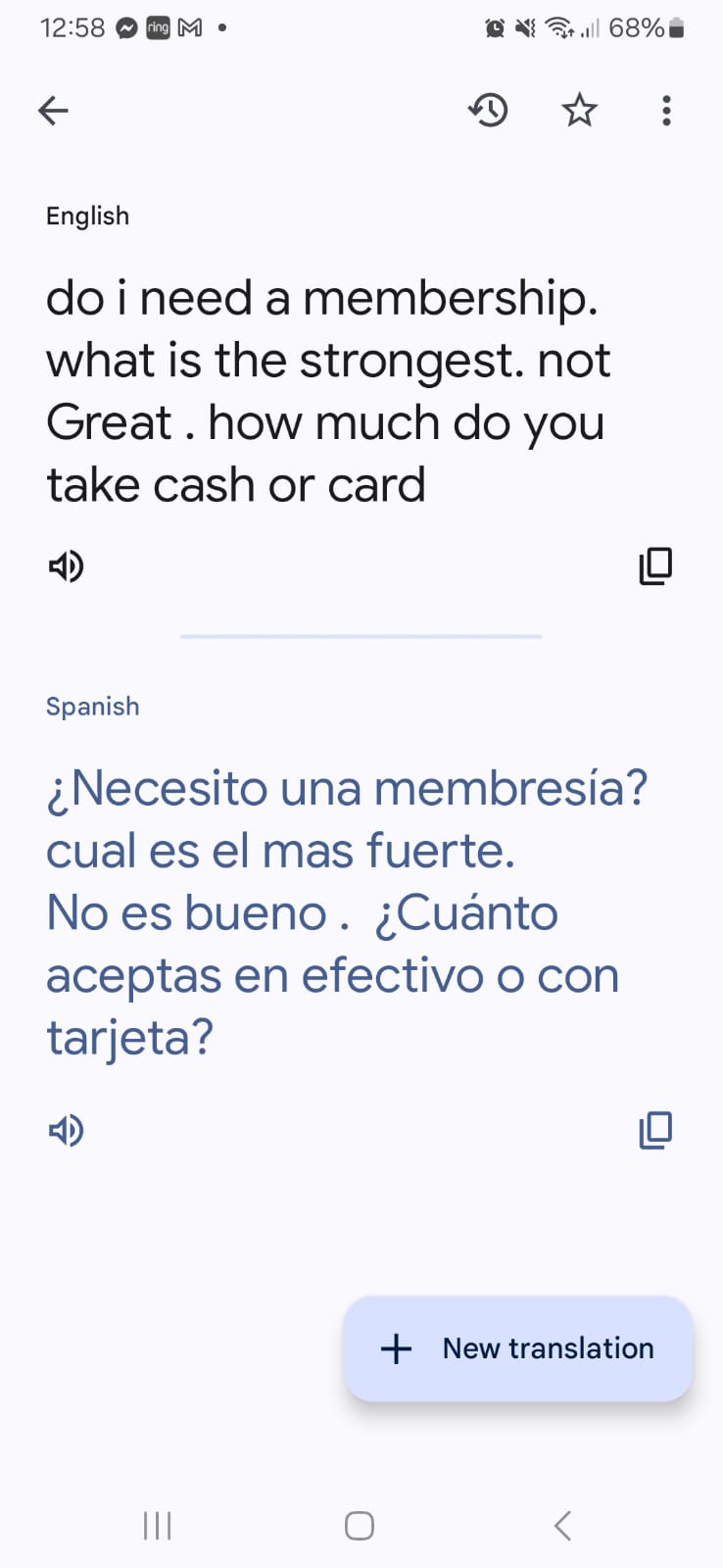Copy the Spanish translation
The width and height of the screenshot is (723, 1568).
pyautogui.click(x=655, y=1130)
